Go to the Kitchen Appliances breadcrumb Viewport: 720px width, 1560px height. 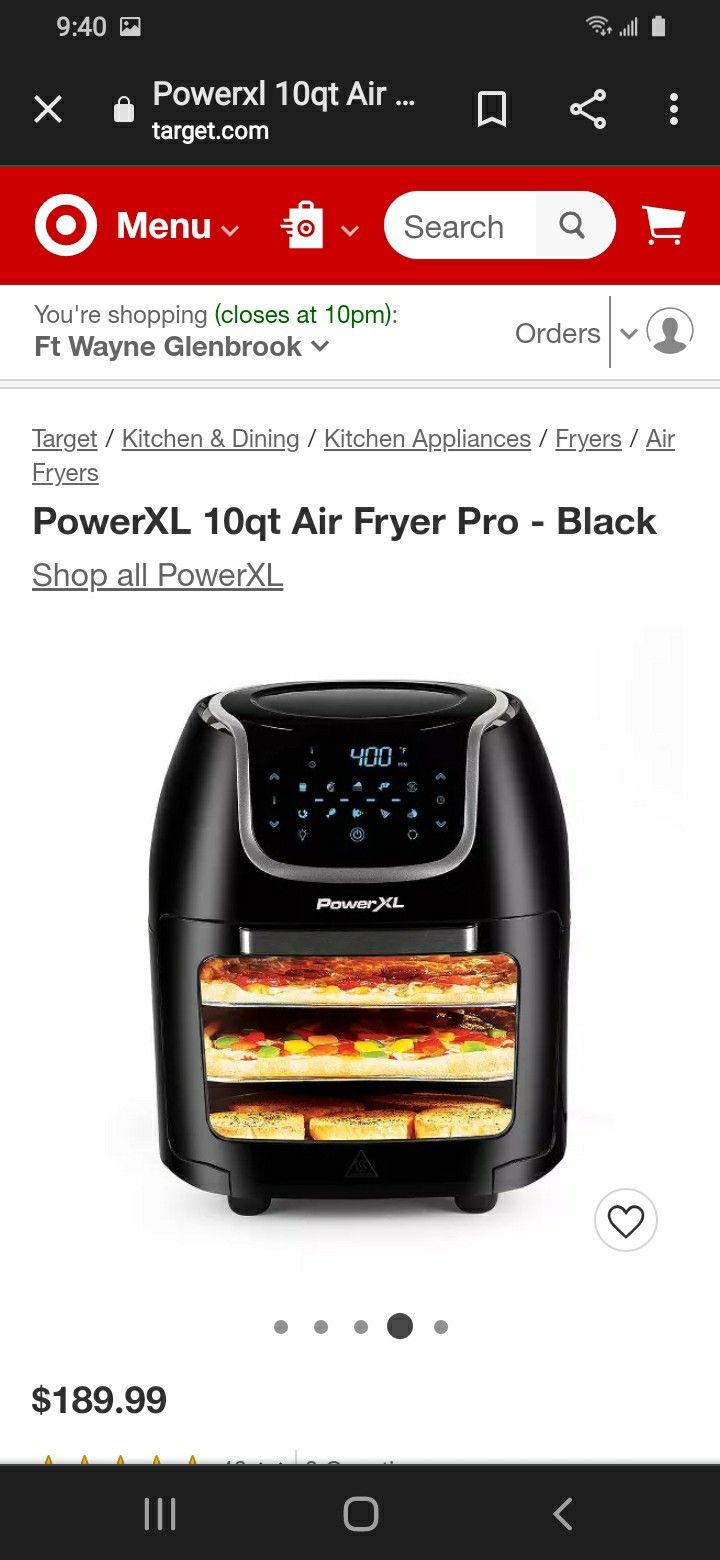[x=427, y=439]
